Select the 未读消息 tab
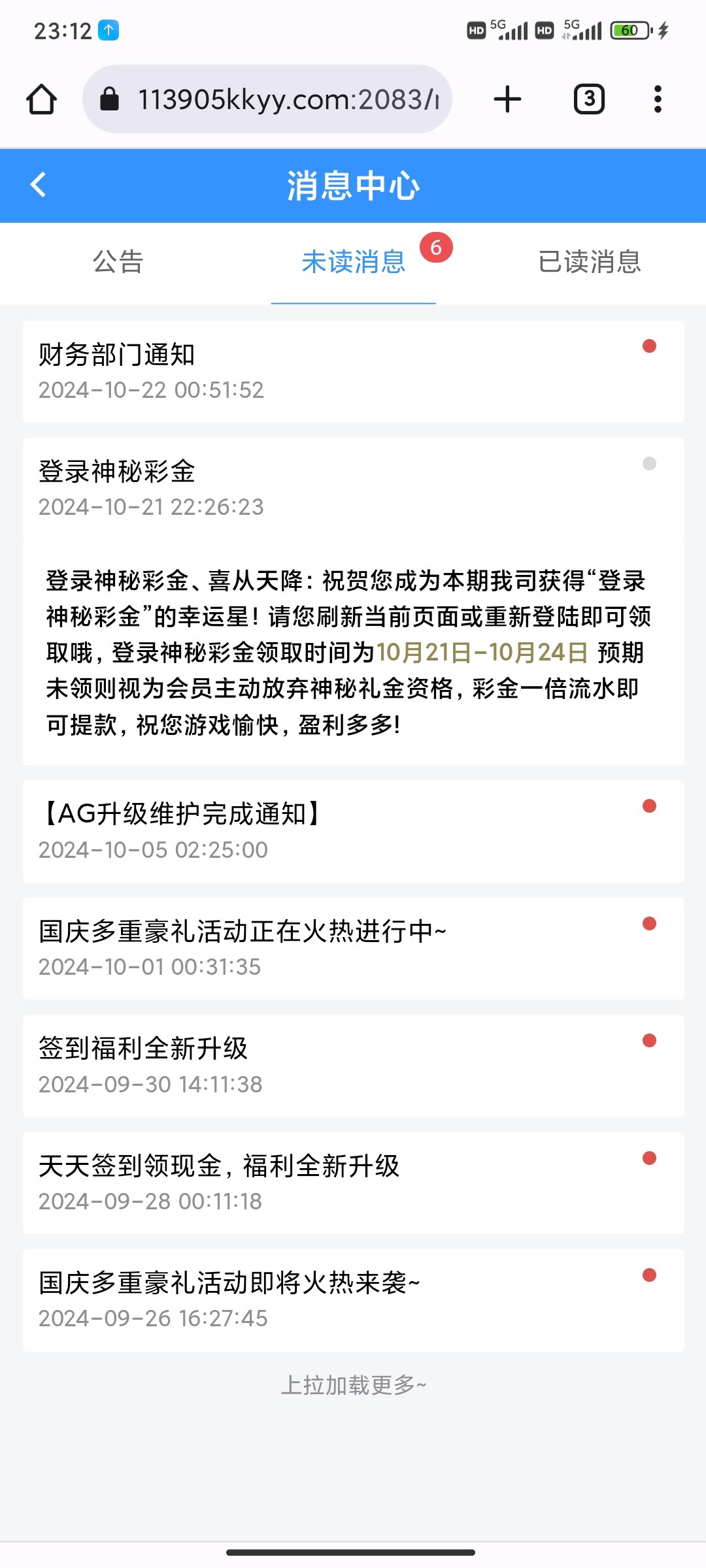Viewport: 706px width, 1568px height. click(x=353, y=261)
